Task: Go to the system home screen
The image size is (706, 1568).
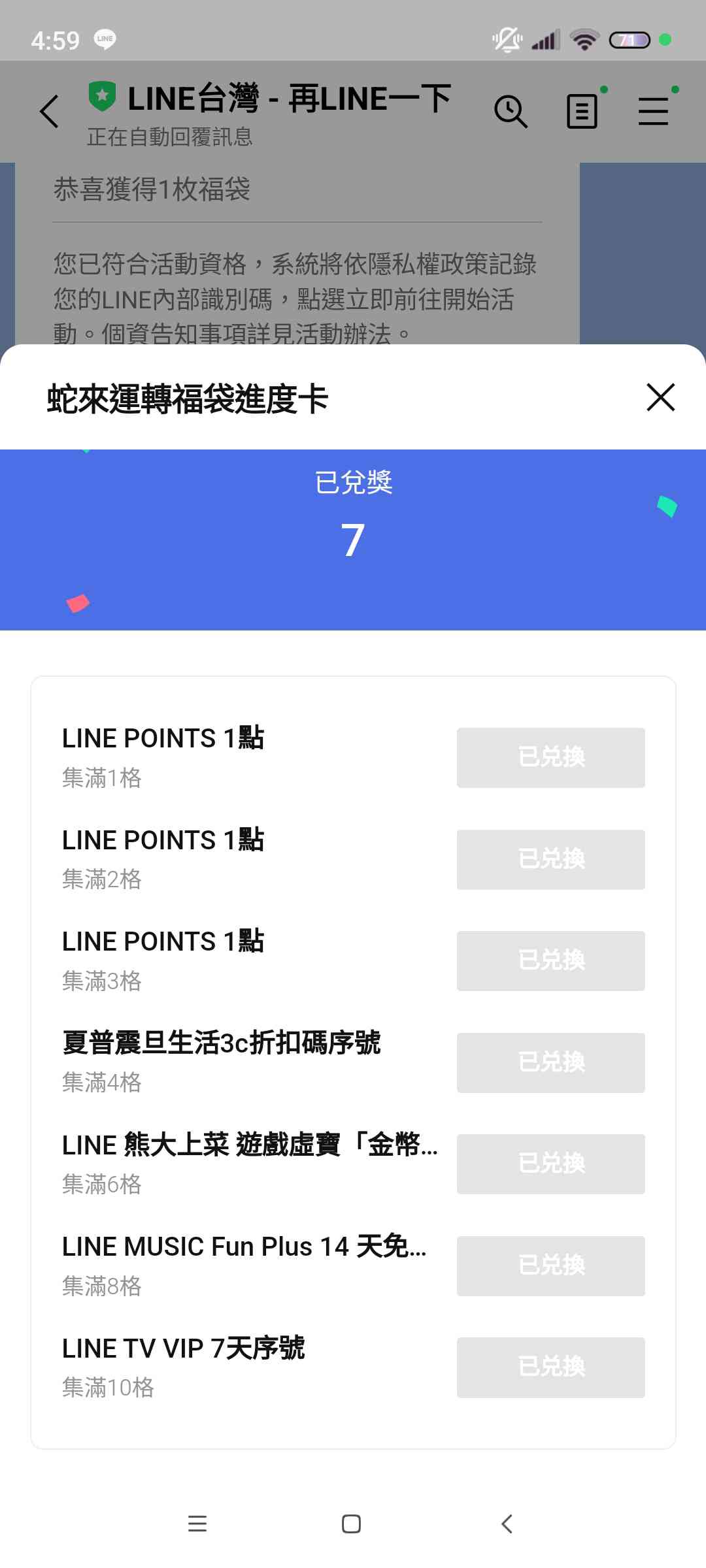Action: pos(352,1524)
